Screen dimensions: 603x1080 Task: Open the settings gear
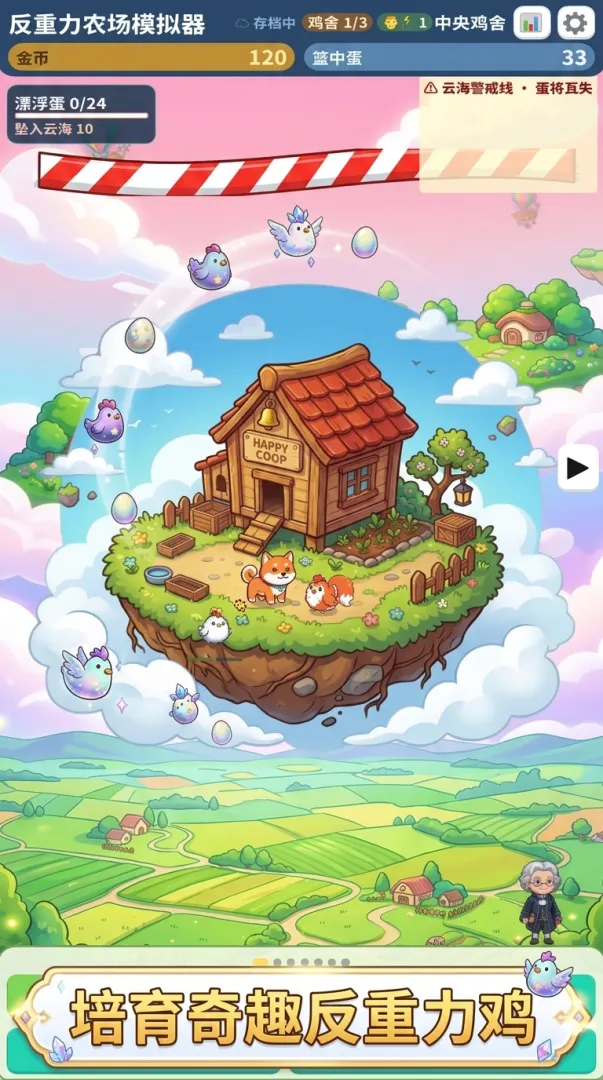tap(575, 23)
